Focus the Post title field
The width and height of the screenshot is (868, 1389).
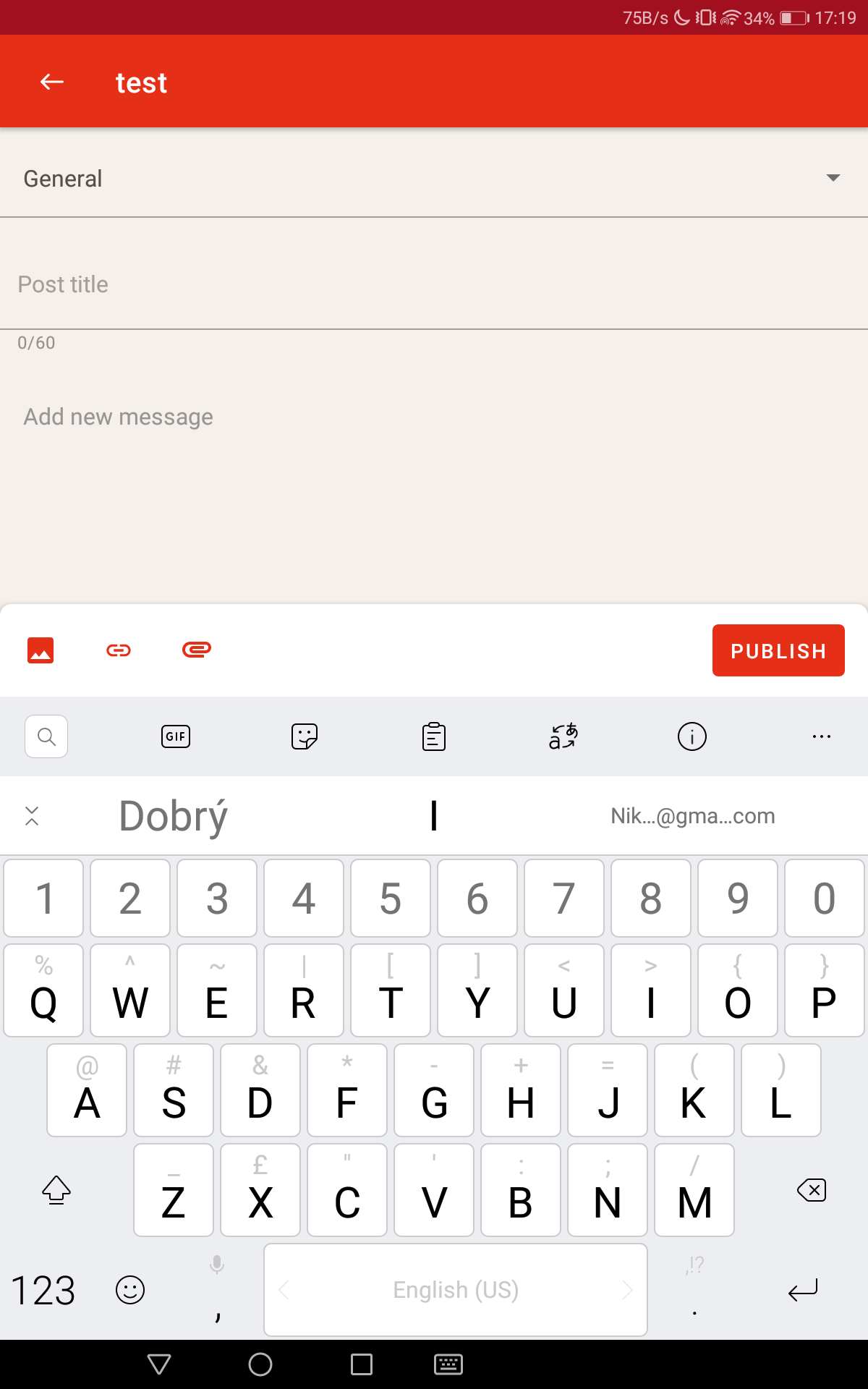(x=434, y=284)
